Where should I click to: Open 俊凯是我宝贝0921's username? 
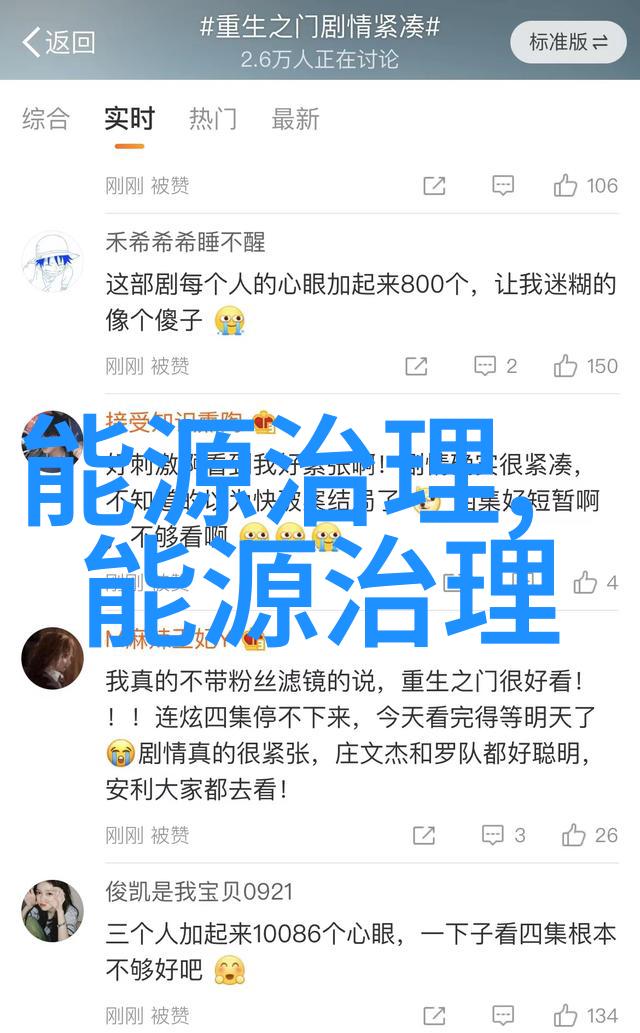199,892
